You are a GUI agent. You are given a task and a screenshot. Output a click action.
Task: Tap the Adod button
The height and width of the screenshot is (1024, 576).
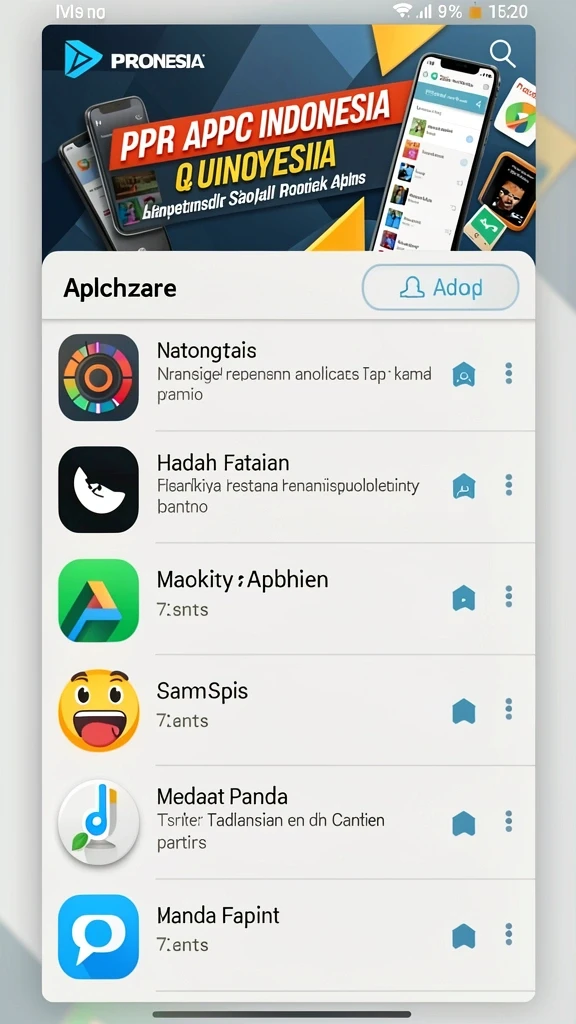coord(440,287)
